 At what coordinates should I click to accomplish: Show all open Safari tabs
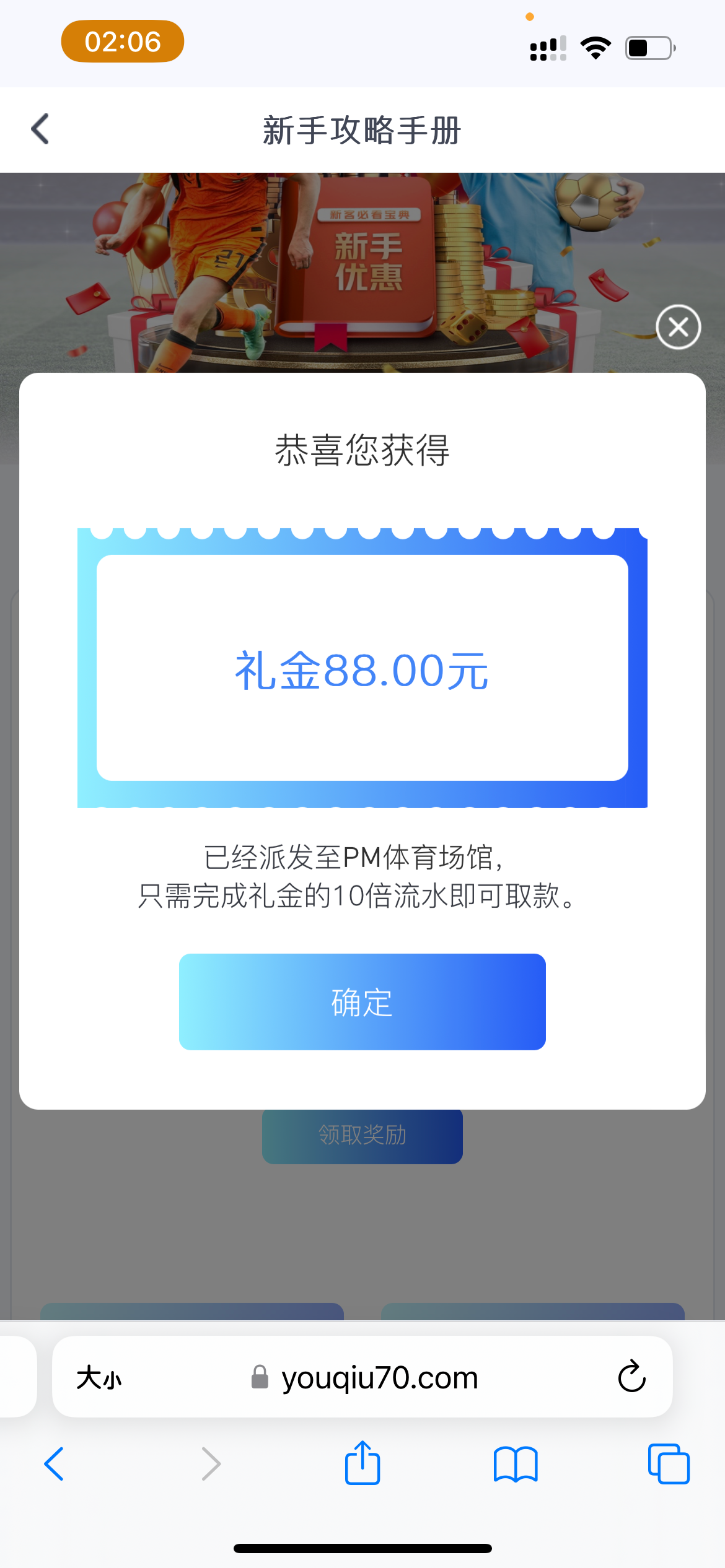(x=668, y=1464)
